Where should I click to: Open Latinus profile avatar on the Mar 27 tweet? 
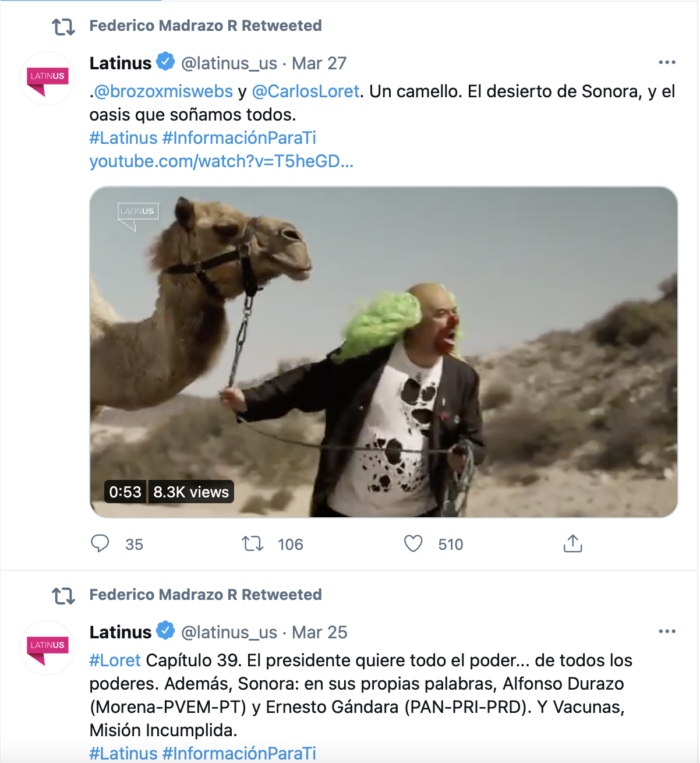click(48, 78)
